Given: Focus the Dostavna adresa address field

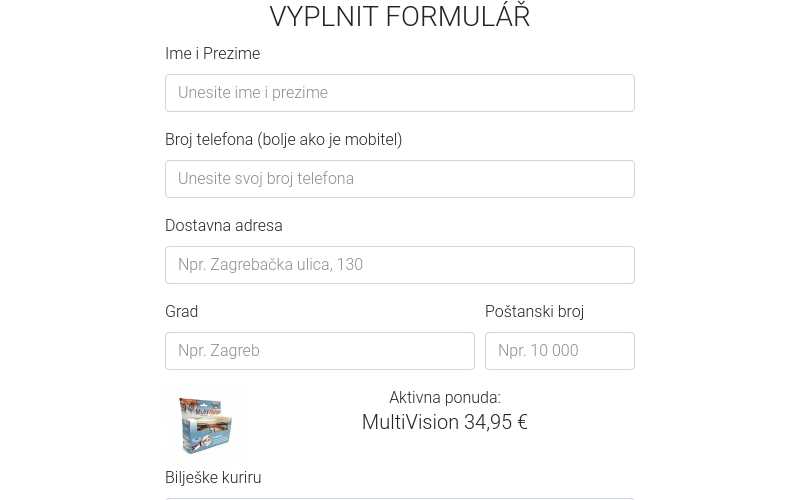Looking at the screenshot, I should click(x=400, y=265).
